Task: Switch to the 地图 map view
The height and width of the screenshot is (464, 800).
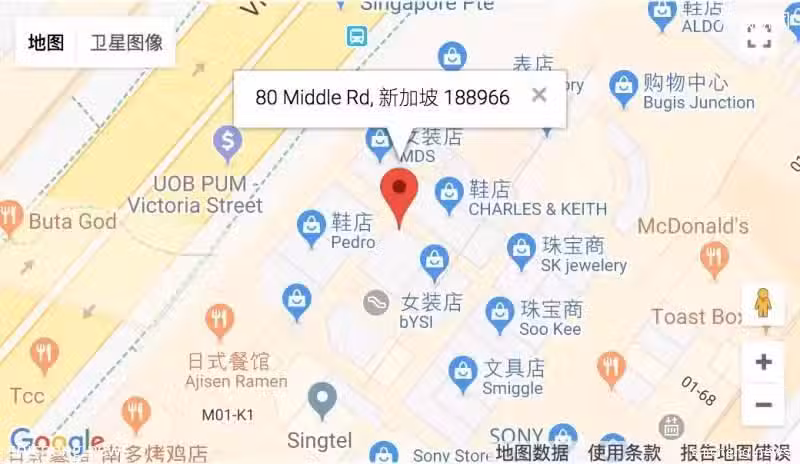Action: pyautogui.click(x=47, y=42)
